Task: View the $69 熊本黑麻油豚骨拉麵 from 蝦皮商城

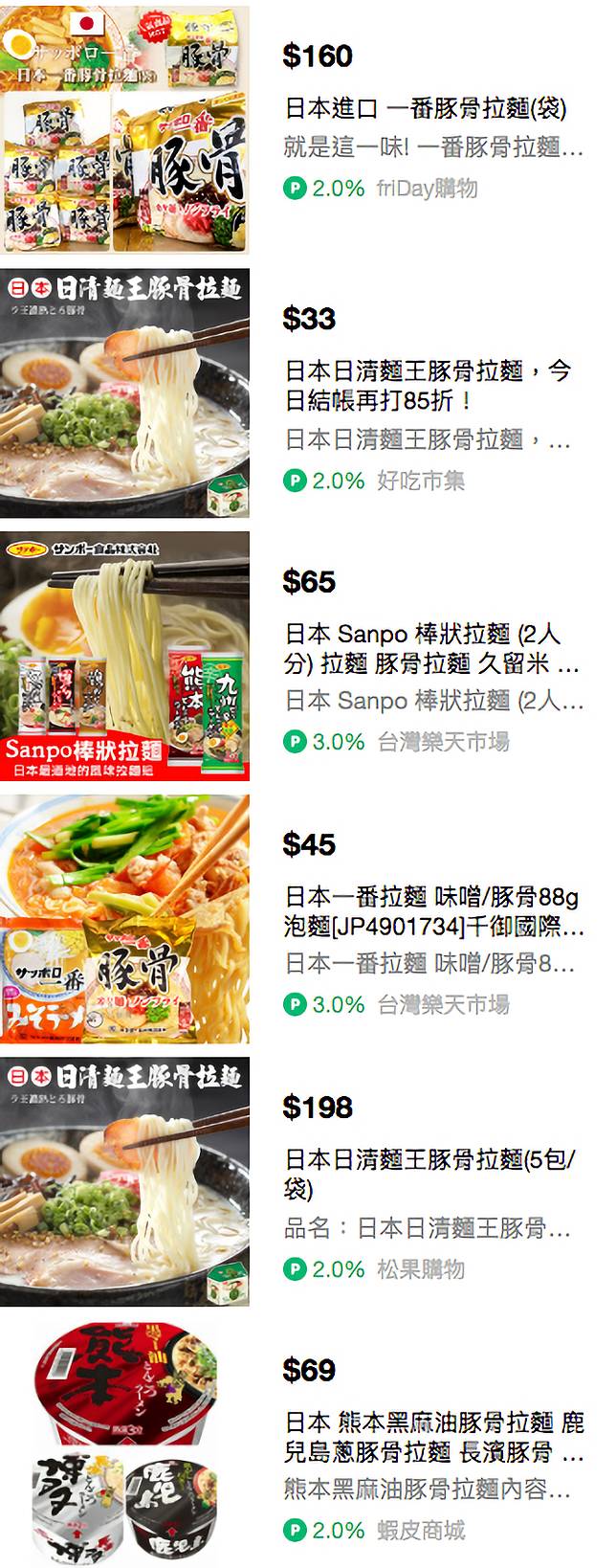Action: pyautogui.click(x=433, y=1437)
